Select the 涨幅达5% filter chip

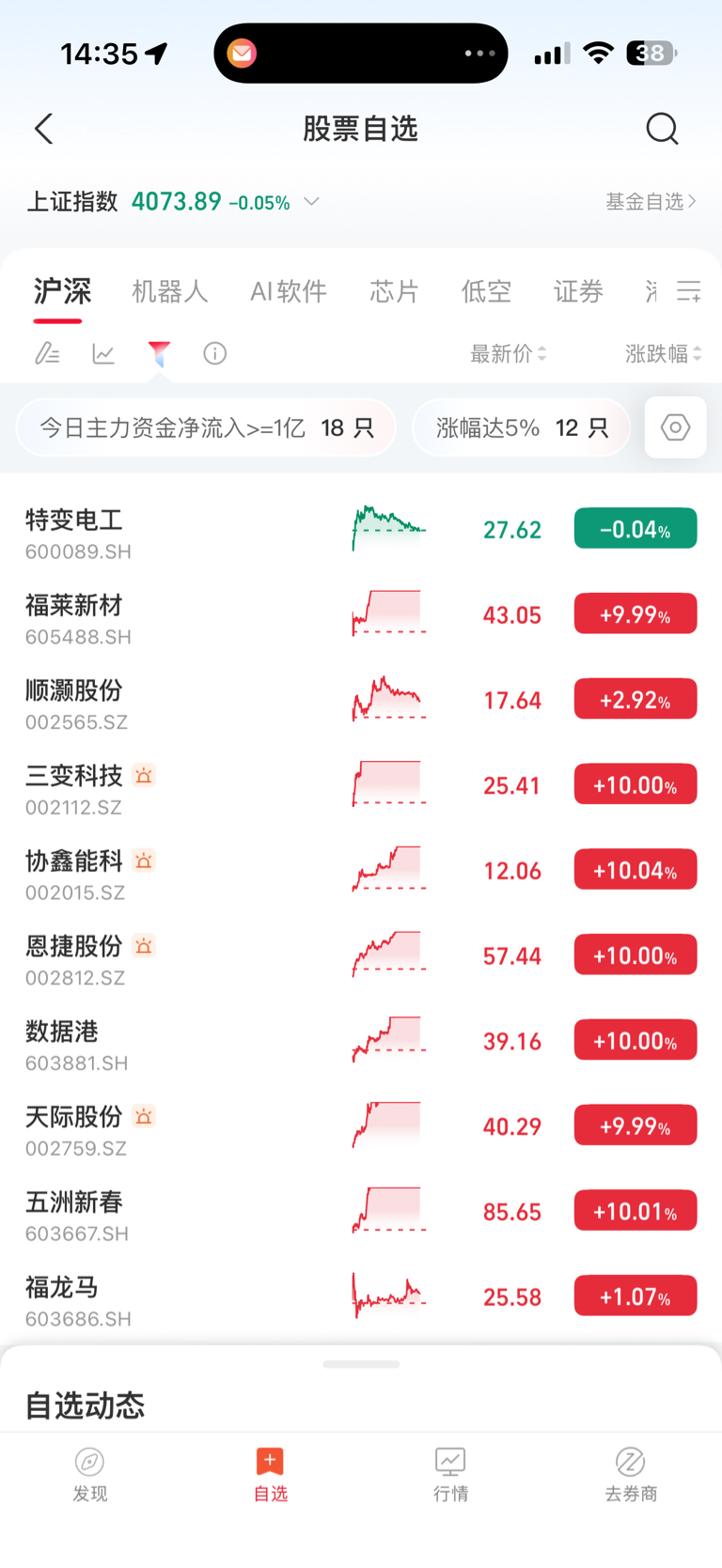521,428
